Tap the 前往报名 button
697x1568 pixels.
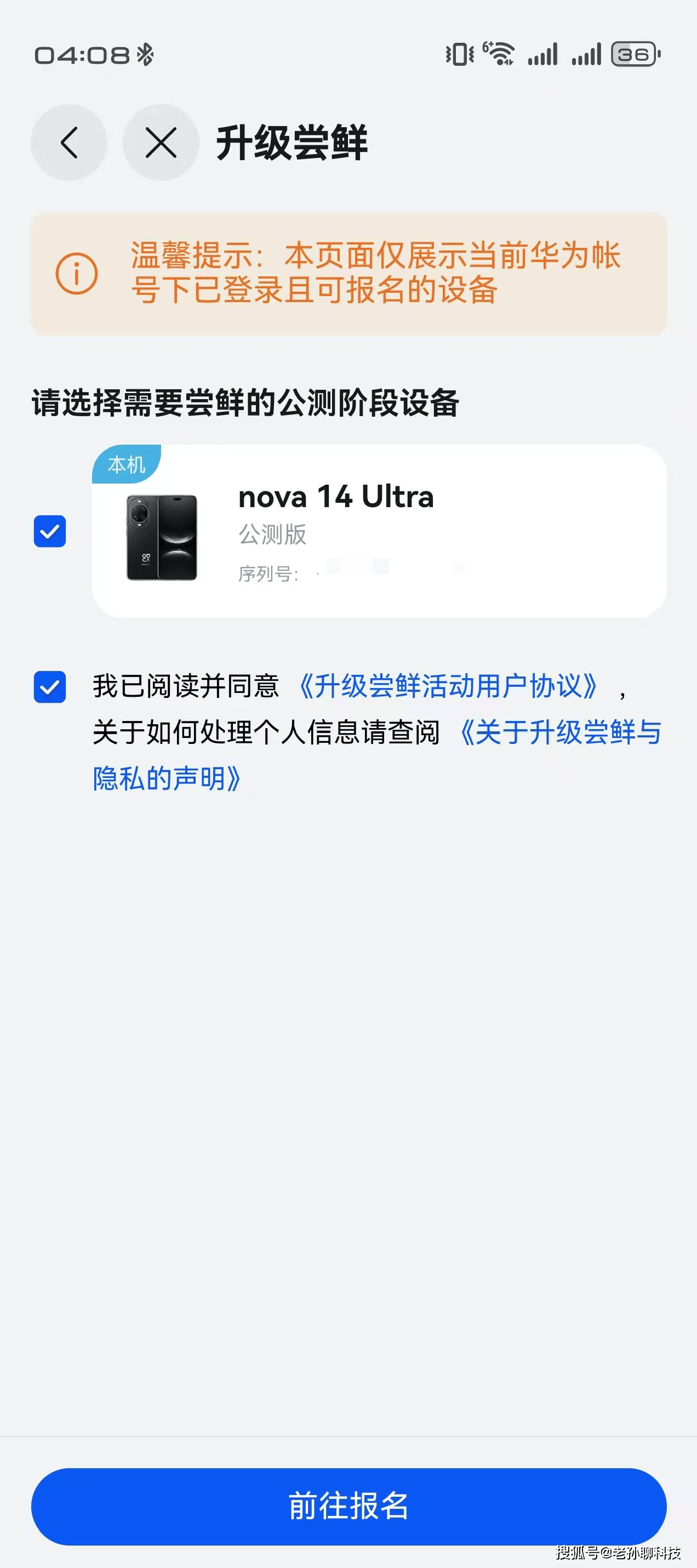tap(349, 1507)
